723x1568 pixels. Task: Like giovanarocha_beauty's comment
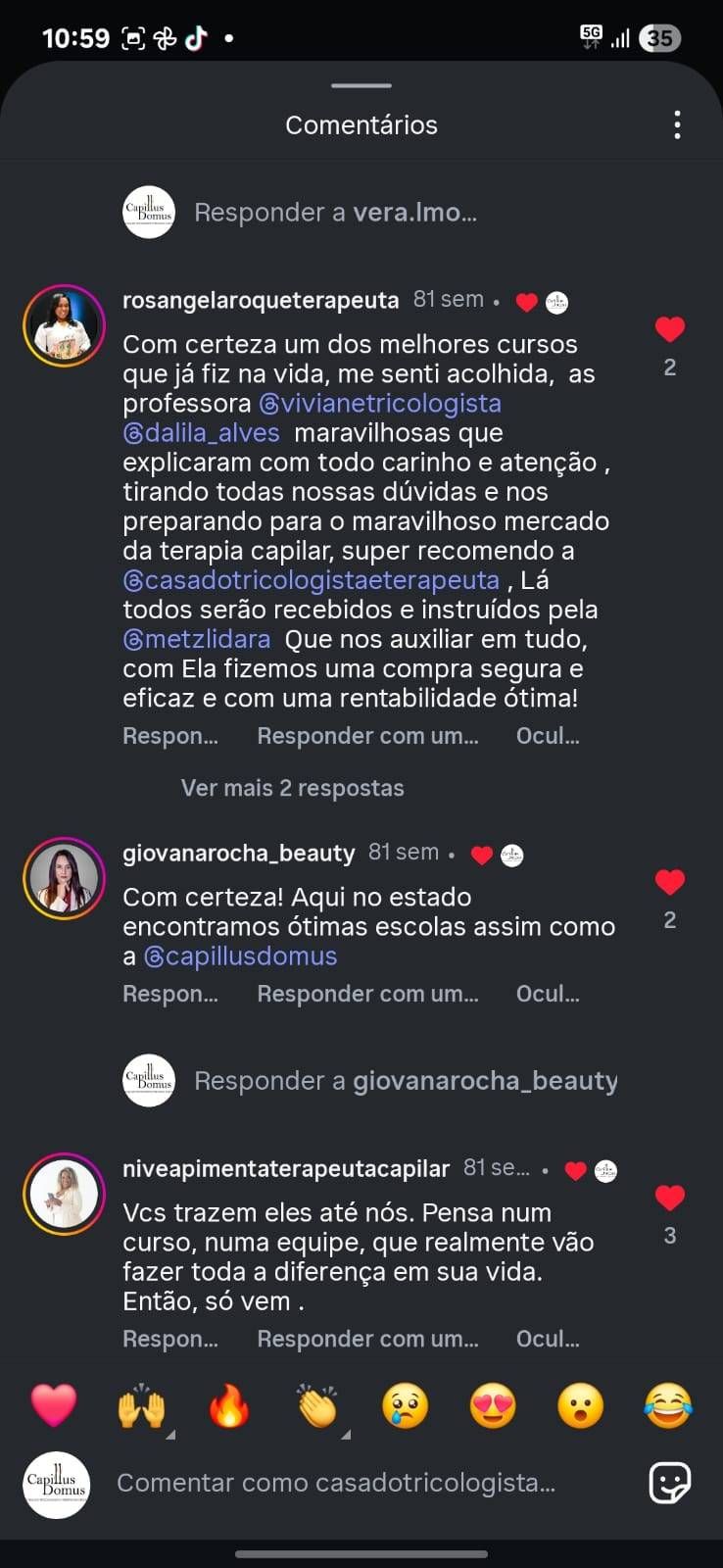[x=670, y=883]
